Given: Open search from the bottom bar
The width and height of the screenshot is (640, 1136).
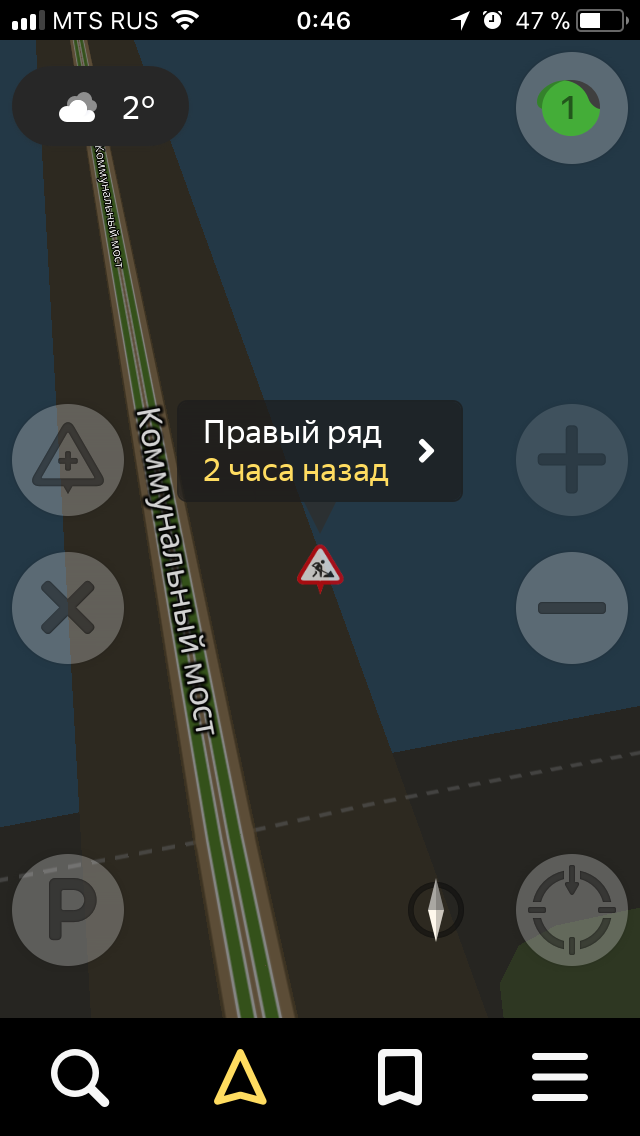Looking at the screenshot, I should [x=79, y=1077].
